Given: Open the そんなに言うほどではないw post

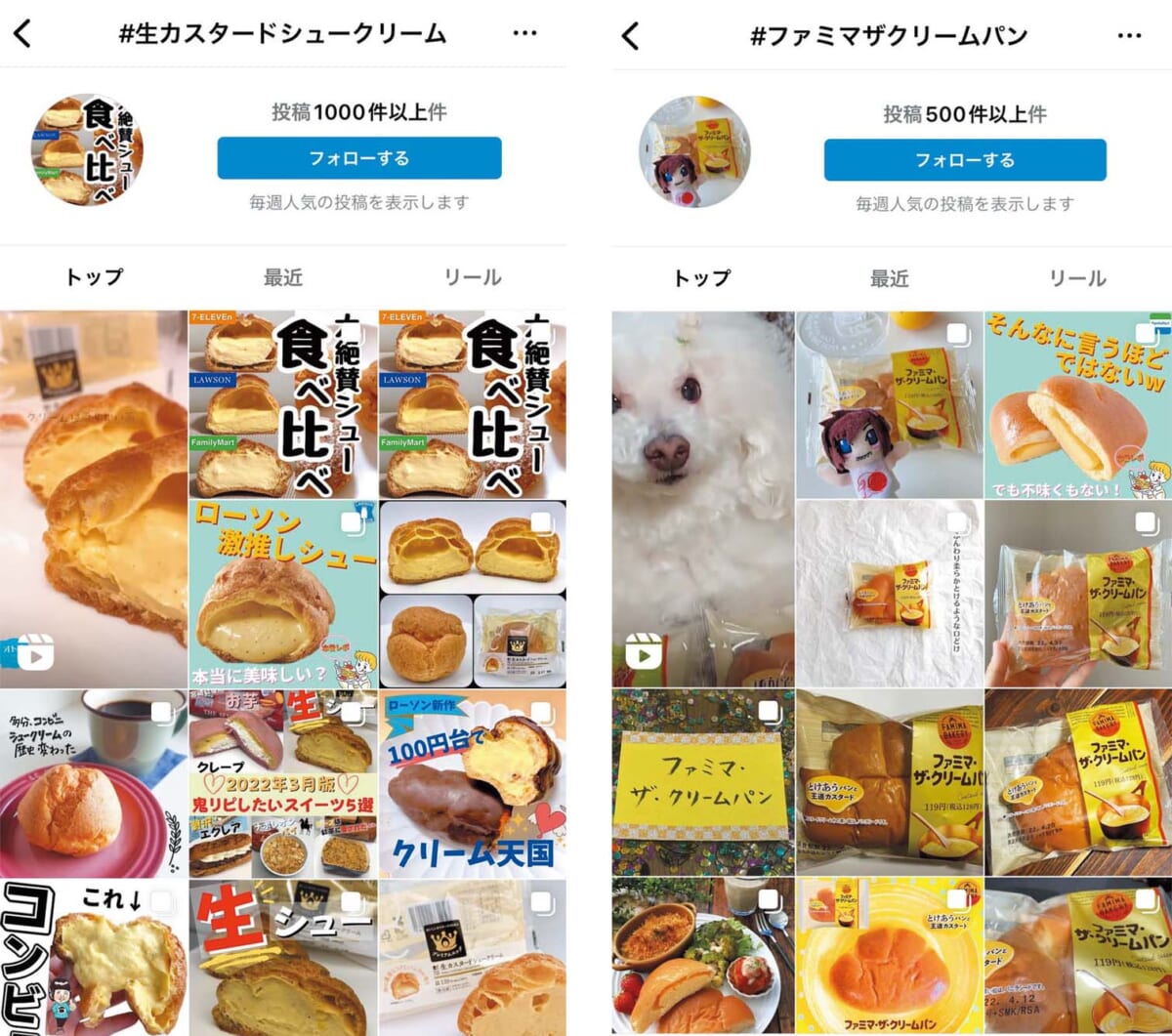Looking at the screenshot, I should [x=1078, y=404].
